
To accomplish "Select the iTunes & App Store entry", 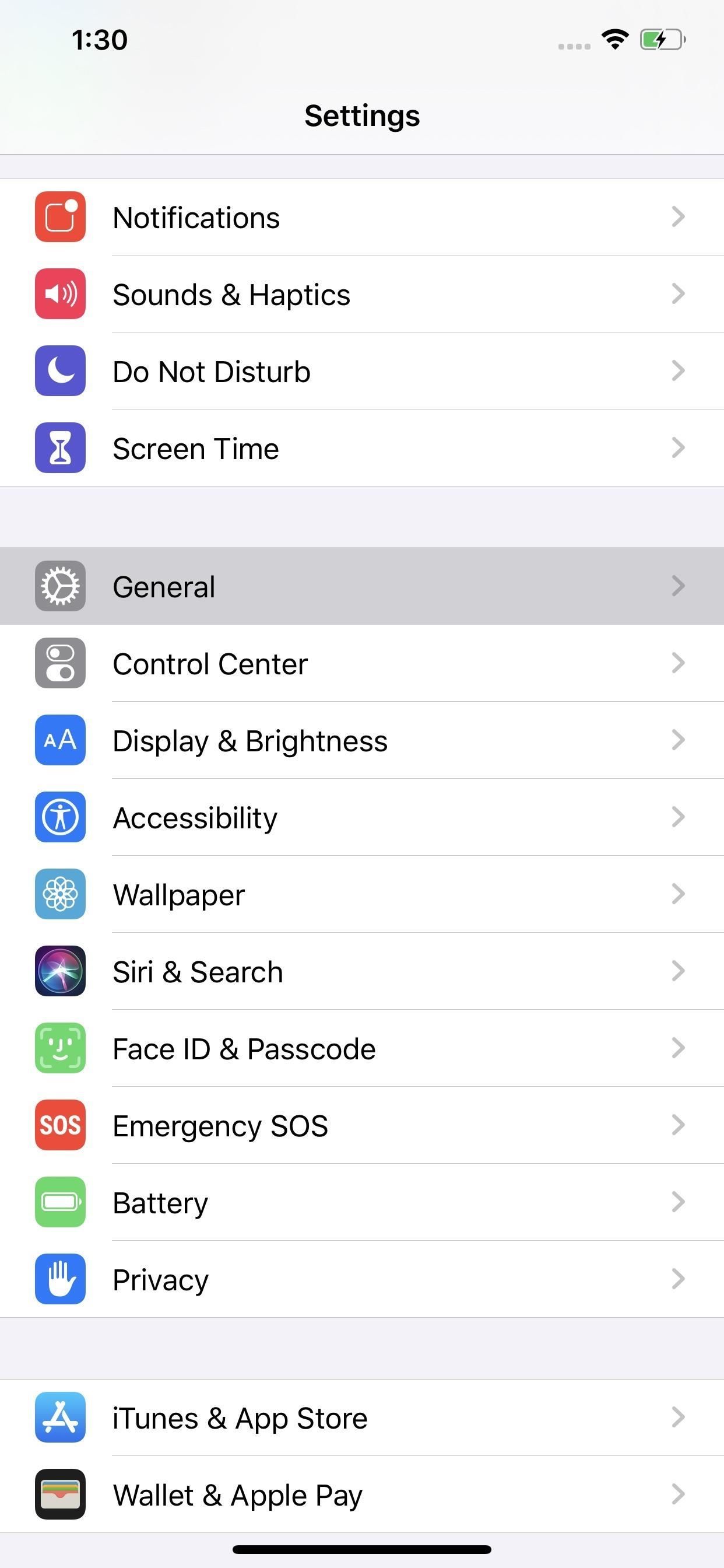I will [362, 1417].
